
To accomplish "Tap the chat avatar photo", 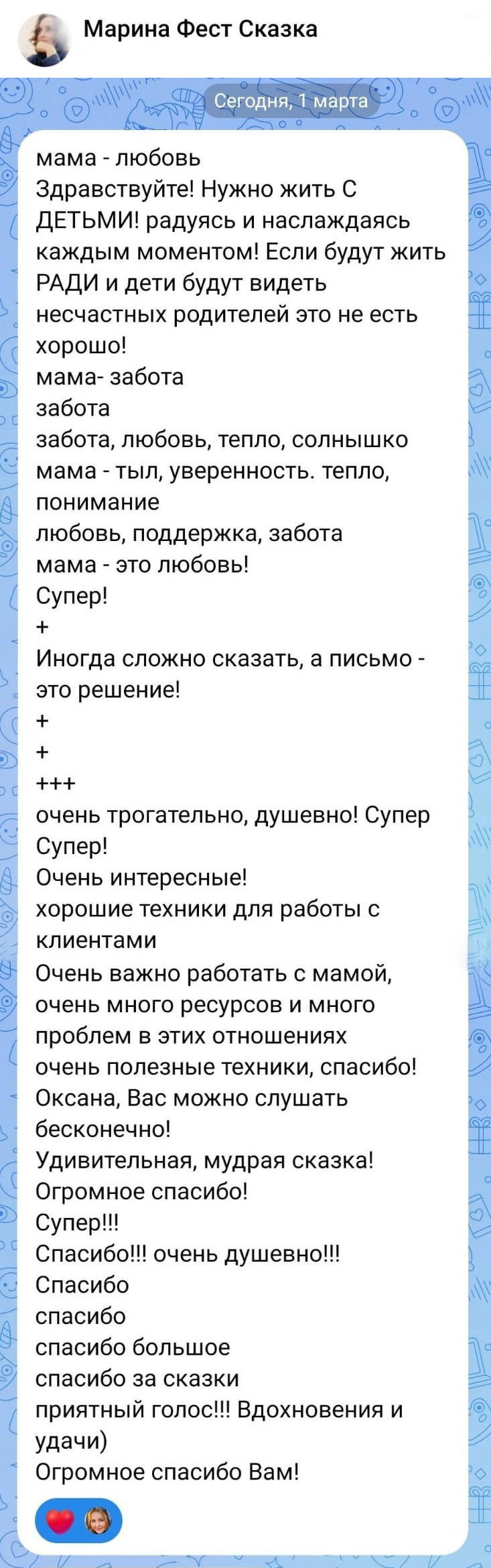I will point(44,40).
